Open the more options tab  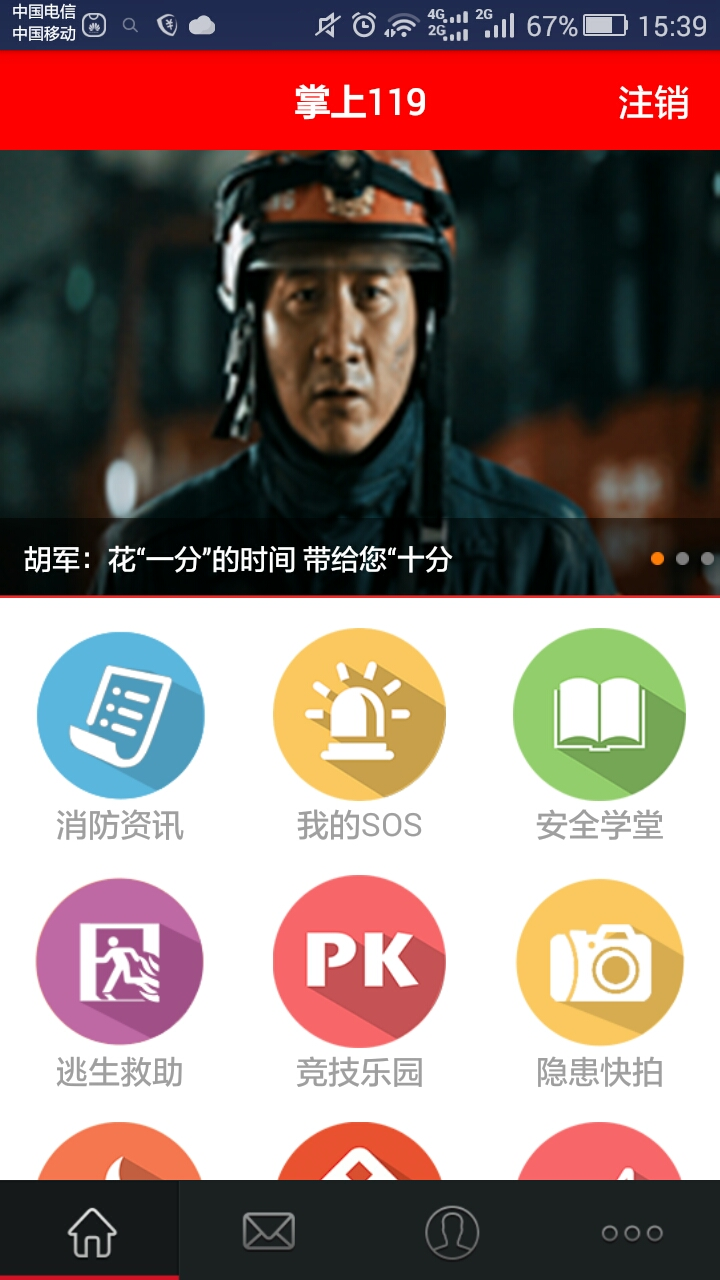point(631,1231)
